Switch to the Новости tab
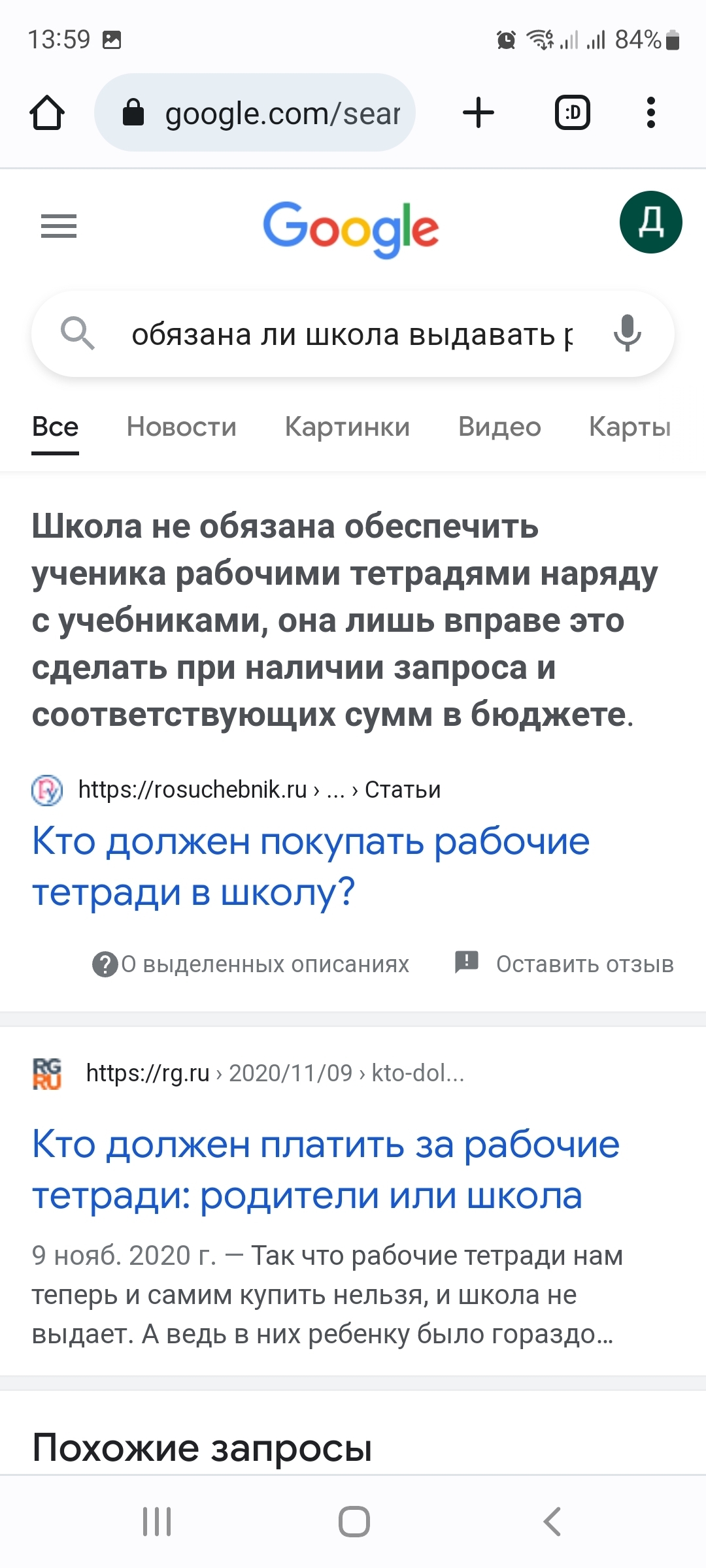The width and height of the screenshot is (706, 1568). 182,427
